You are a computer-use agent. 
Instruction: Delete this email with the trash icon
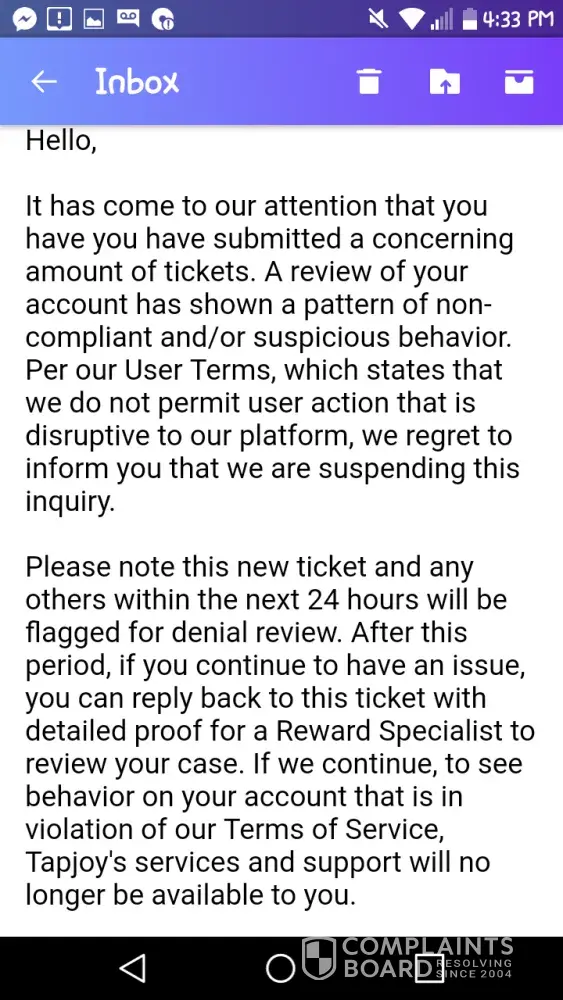(x=369, y=82)
